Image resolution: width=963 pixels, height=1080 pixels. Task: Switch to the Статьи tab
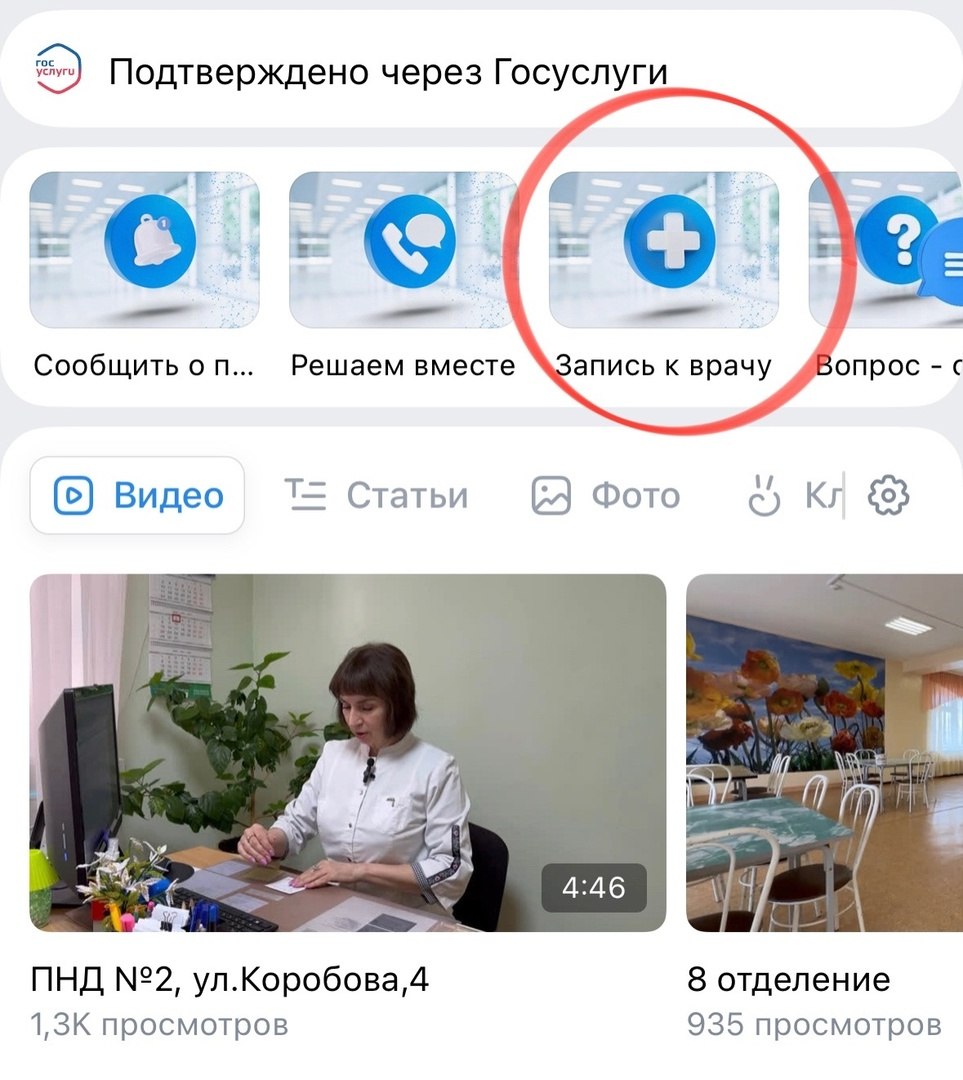[376, 496]
